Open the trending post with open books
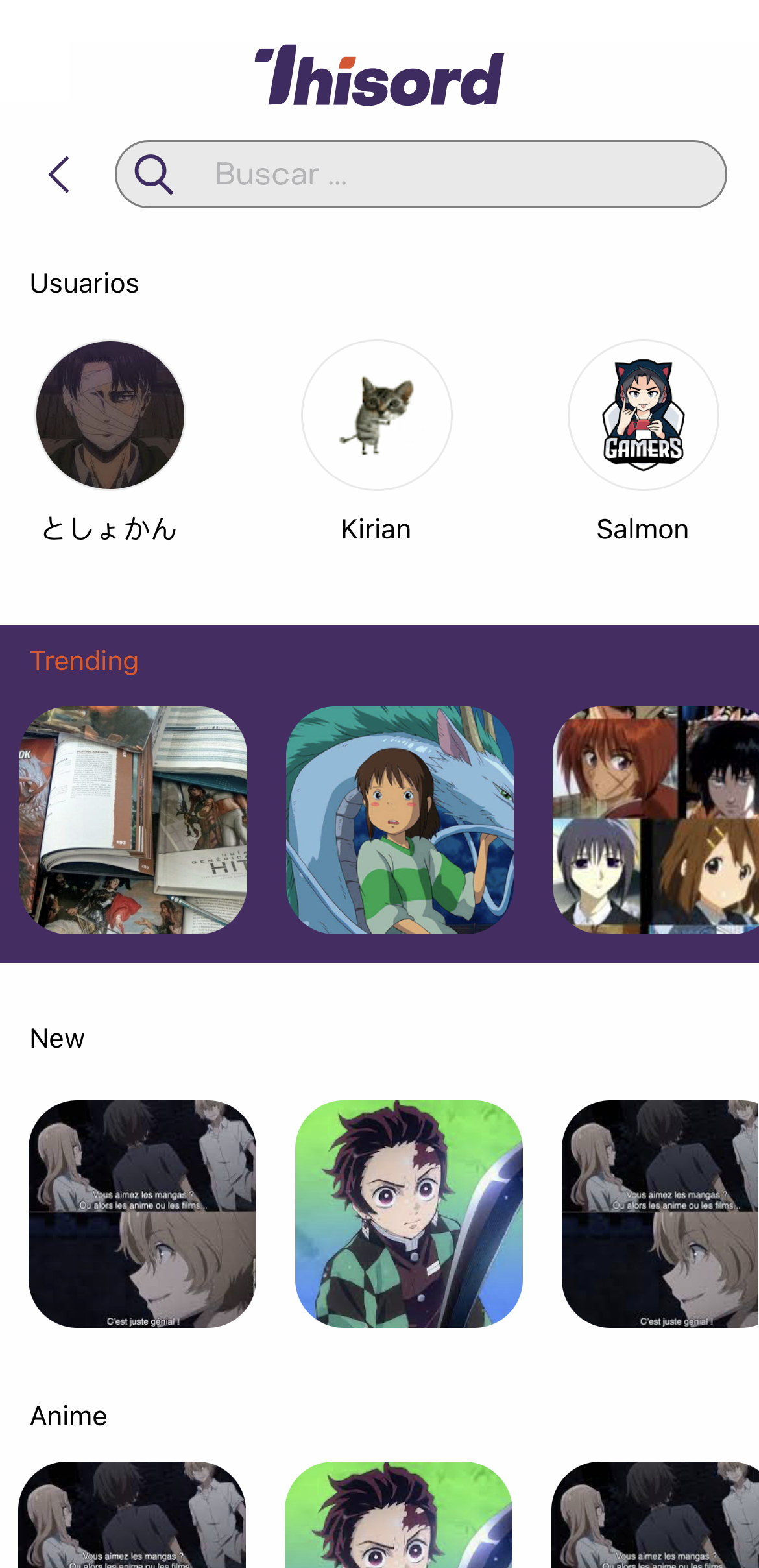Screen dimensions: 759x1568 click(x=133, y=820)
